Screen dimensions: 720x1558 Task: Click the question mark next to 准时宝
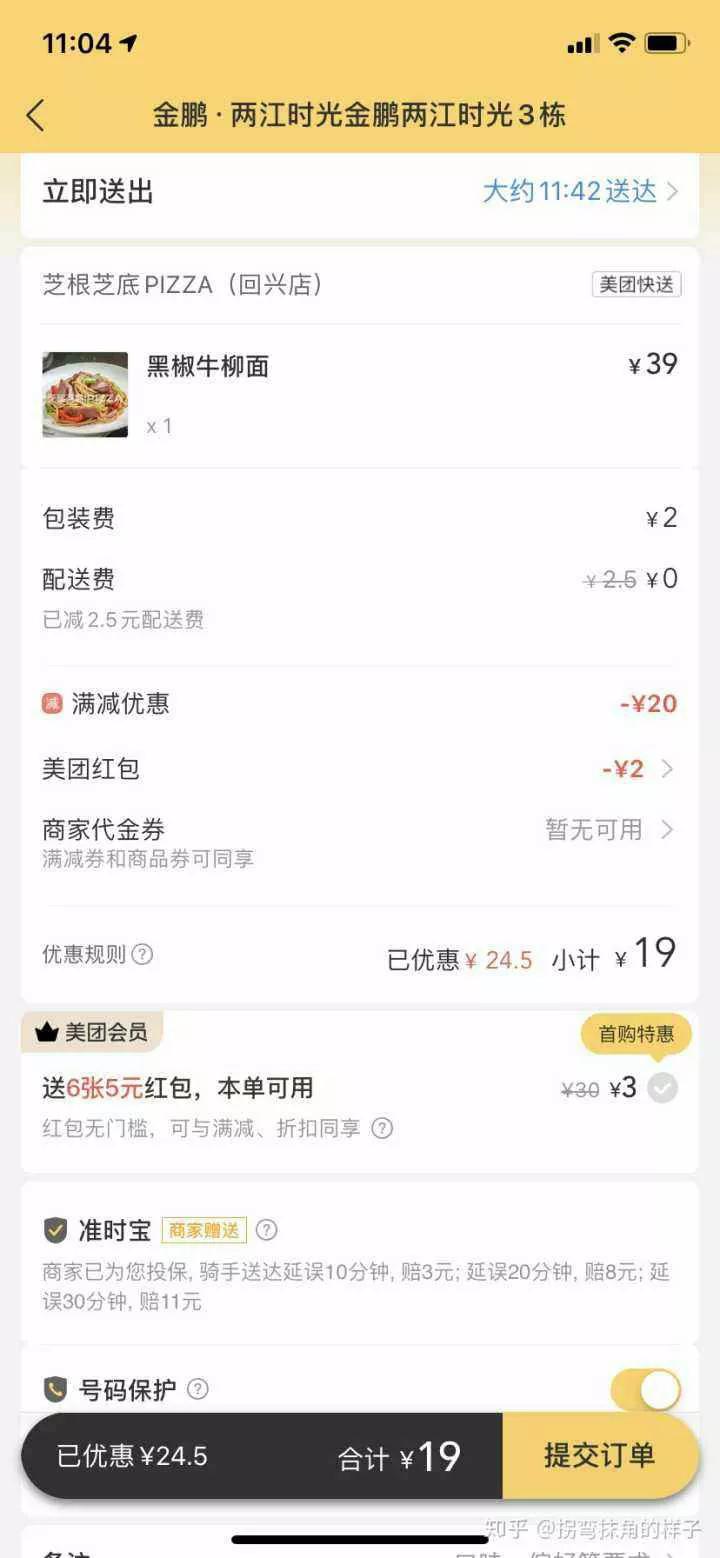[266, 1229]
